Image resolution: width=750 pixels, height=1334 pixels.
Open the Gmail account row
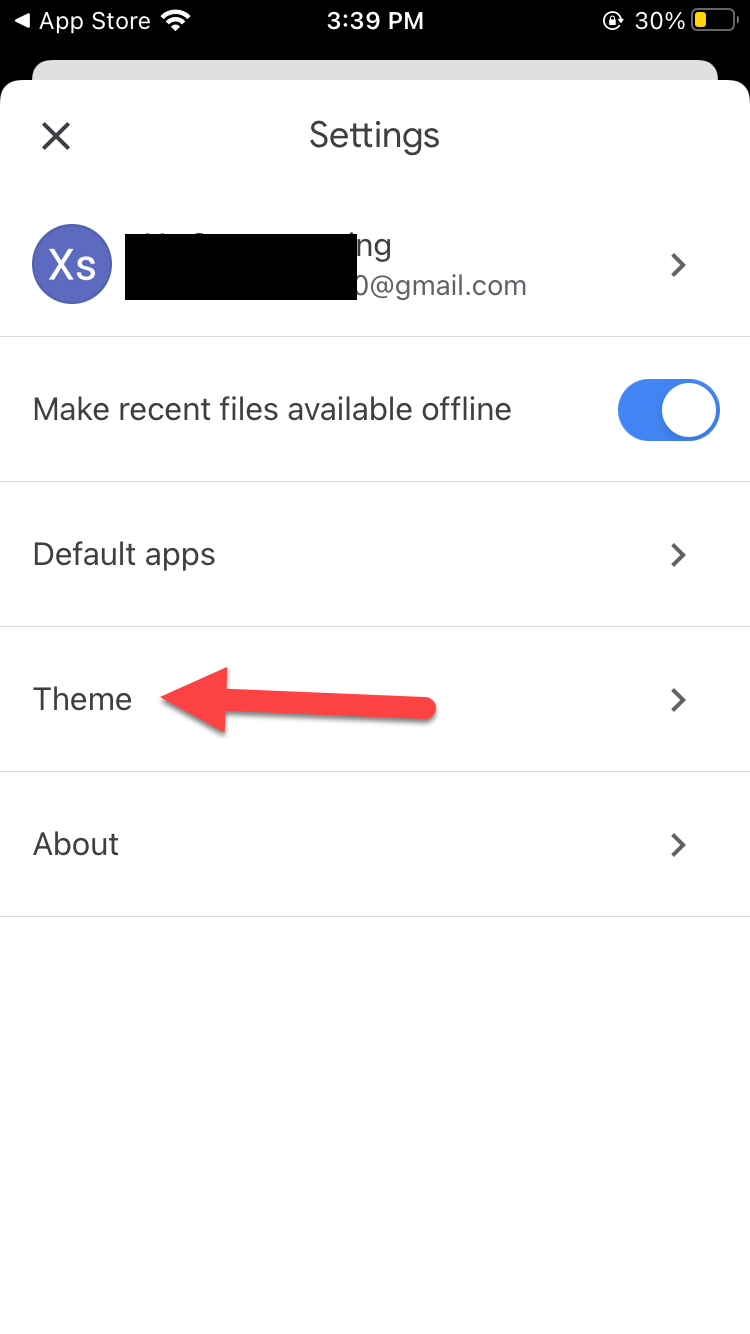tap(374, 265)
